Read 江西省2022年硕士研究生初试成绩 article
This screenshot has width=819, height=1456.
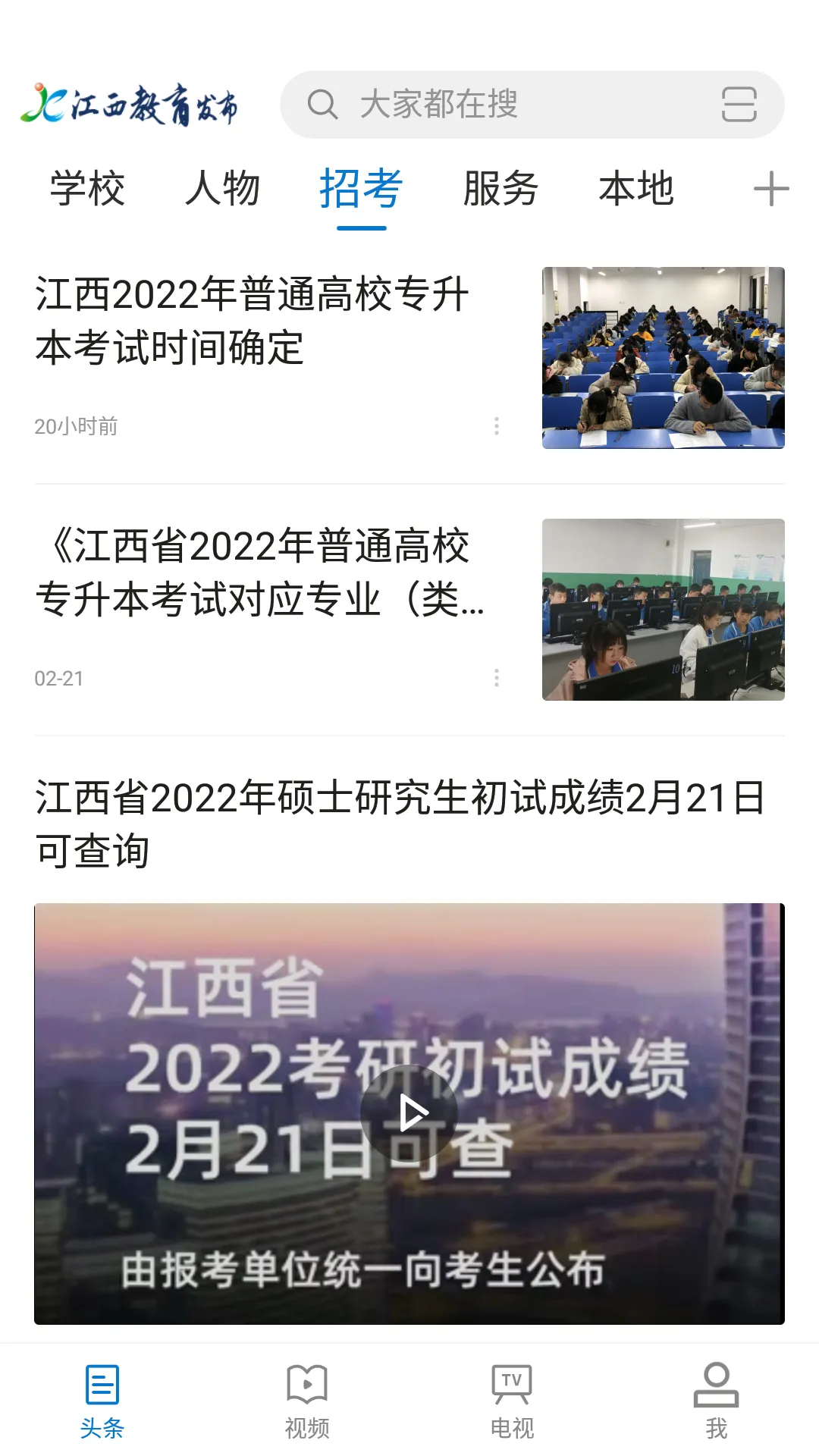tap(400, 824)
